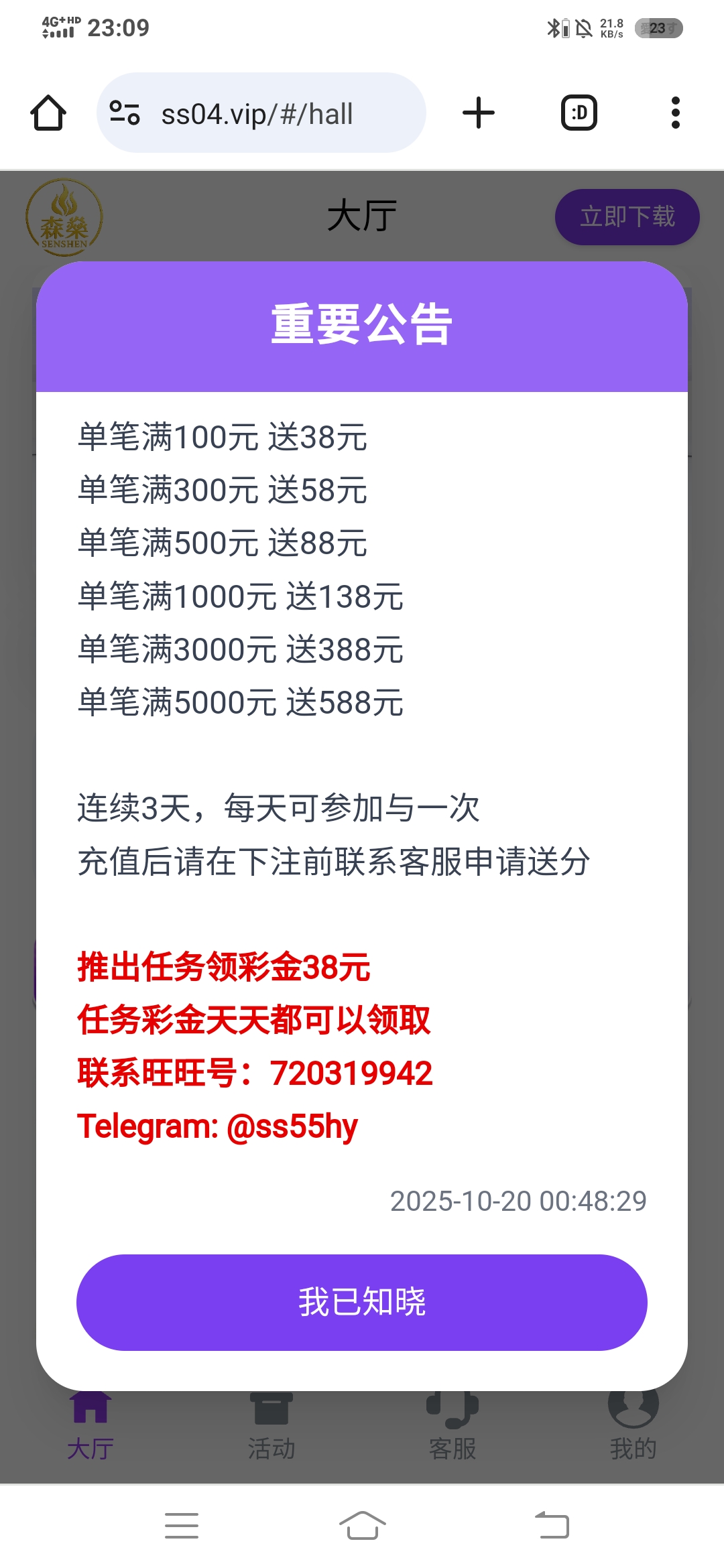
Task: Open the browser home page
Action: [x=48, y=113]
